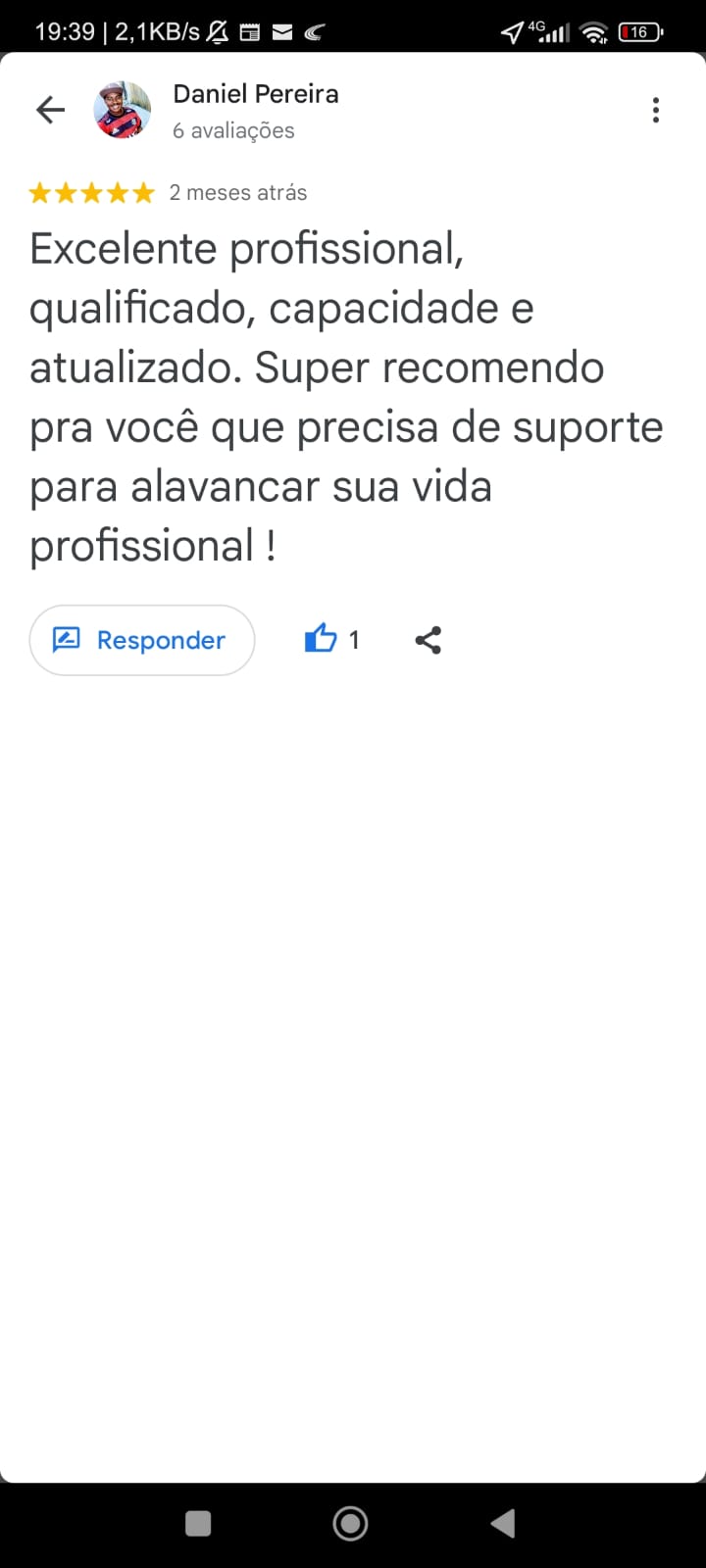Go to the home screen
706x1568 pixels.
351,1523
